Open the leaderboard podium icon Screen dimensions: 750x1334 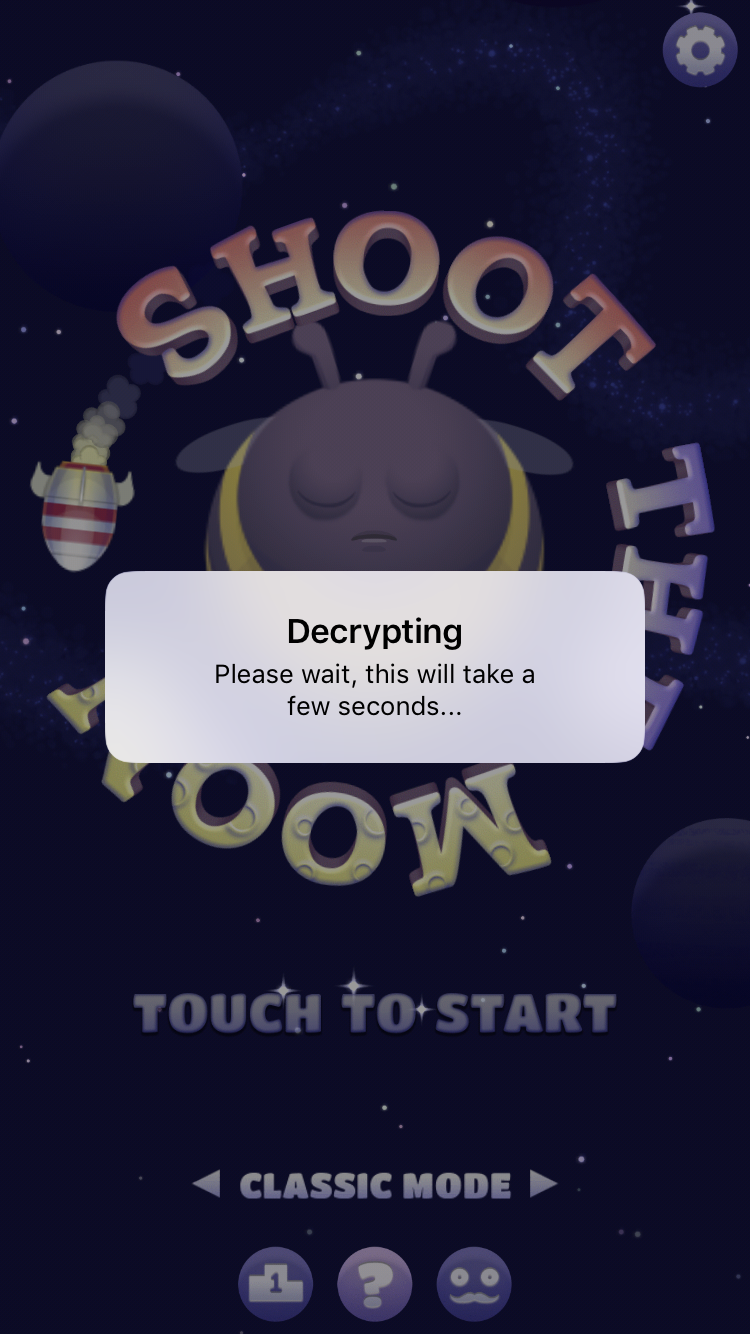(x=275, y=1284)
